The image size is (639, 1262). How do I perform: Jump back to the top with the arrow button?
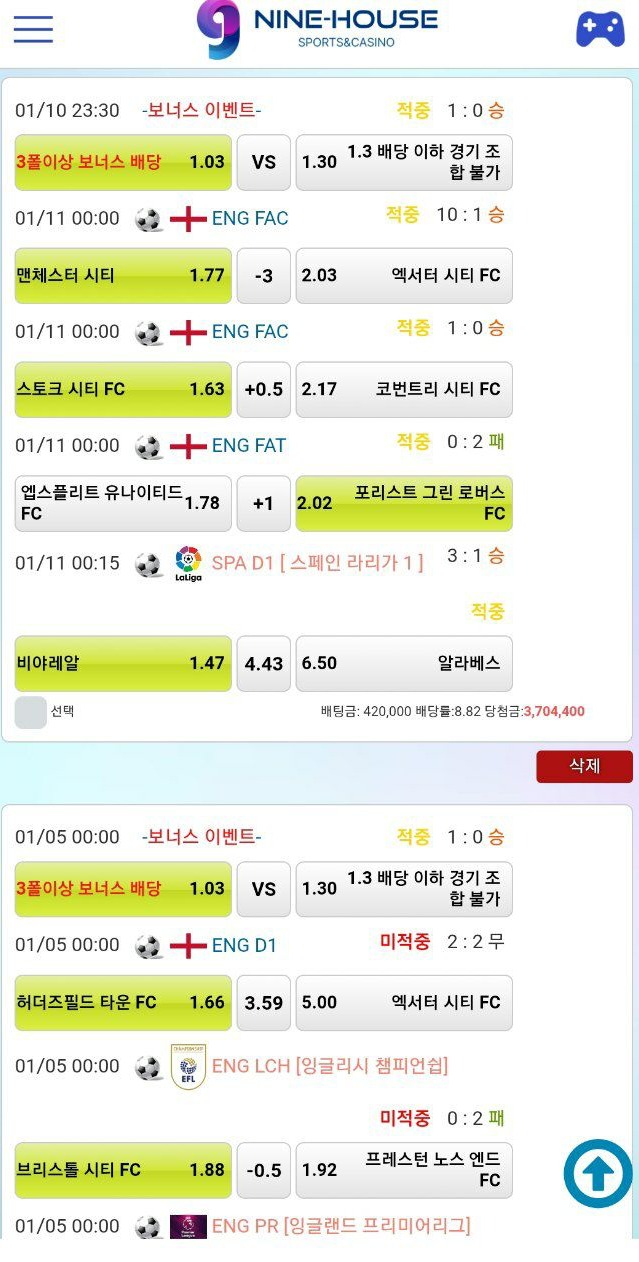pos(598,1174)
